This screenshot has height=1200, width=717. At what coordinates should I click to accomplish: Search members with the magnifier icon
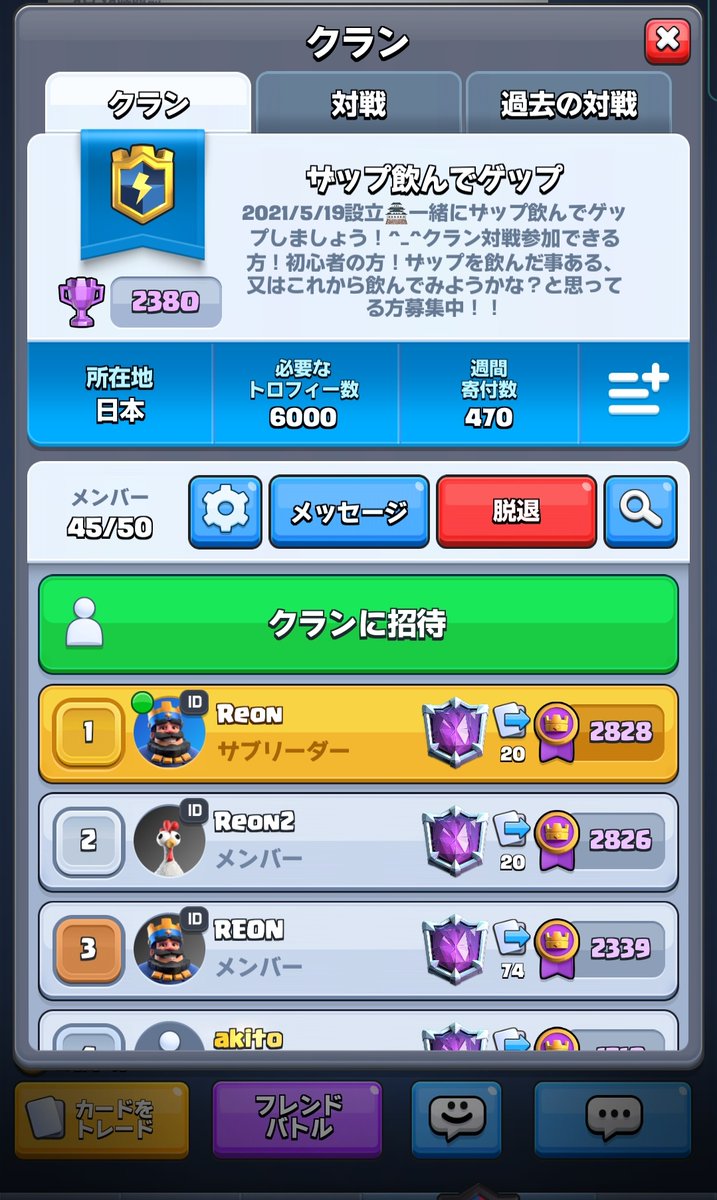click(640, 511)
